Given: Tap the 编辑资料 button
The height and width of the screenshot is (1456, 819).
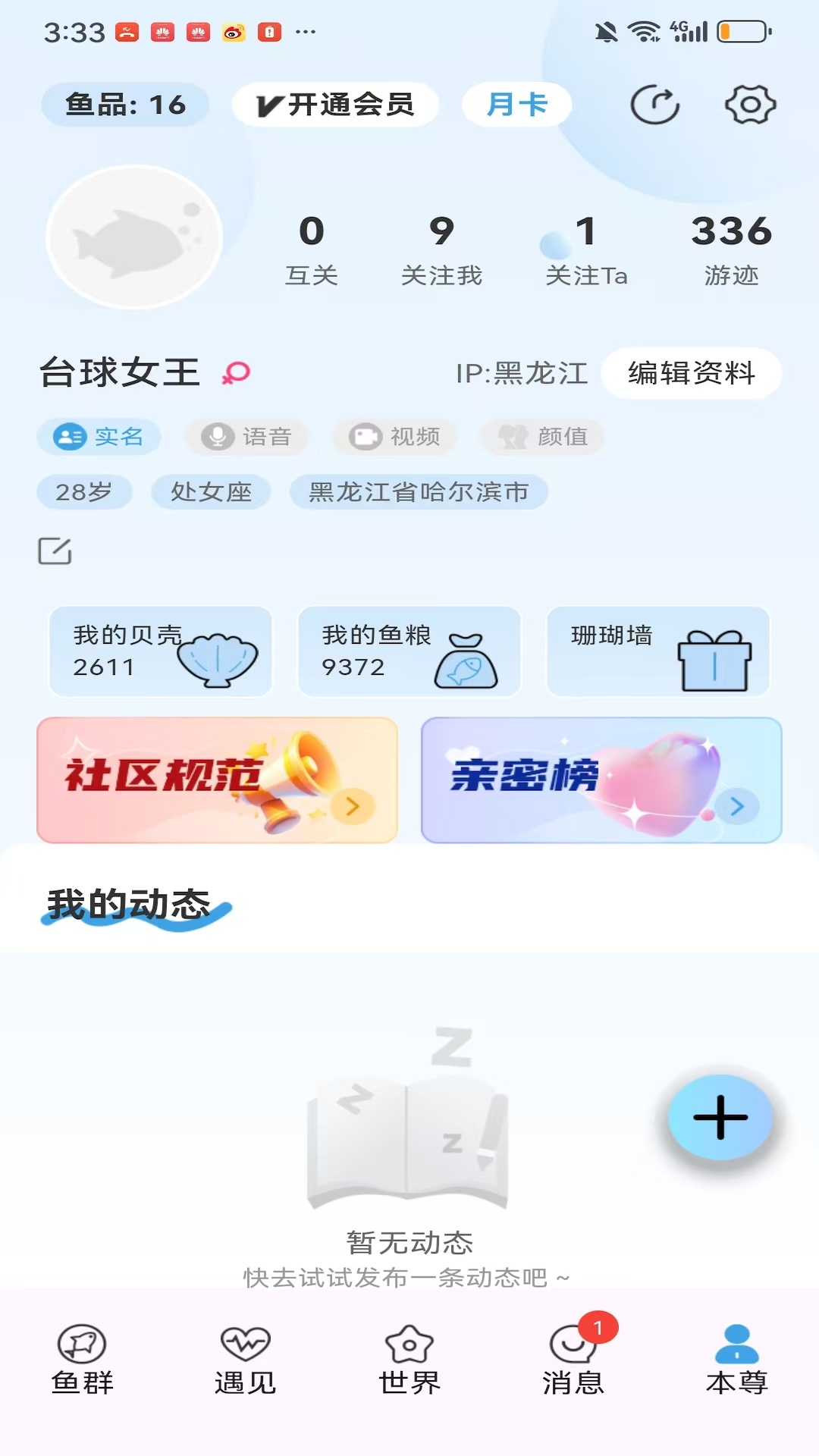Looking at the screenshot, I should [x=692, y=373].
